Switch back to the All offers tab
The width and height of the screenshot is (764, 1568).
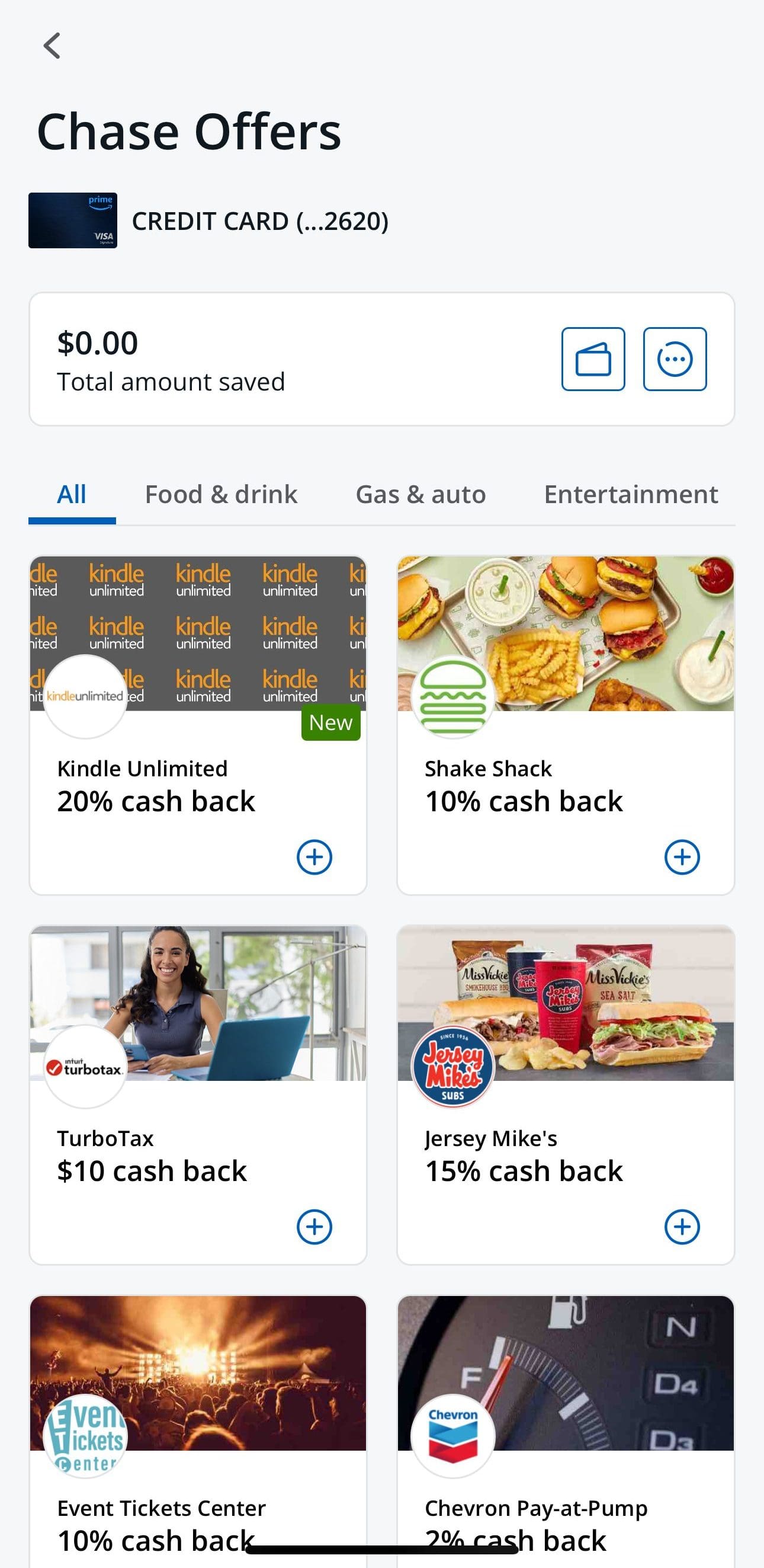pos(72,494)
